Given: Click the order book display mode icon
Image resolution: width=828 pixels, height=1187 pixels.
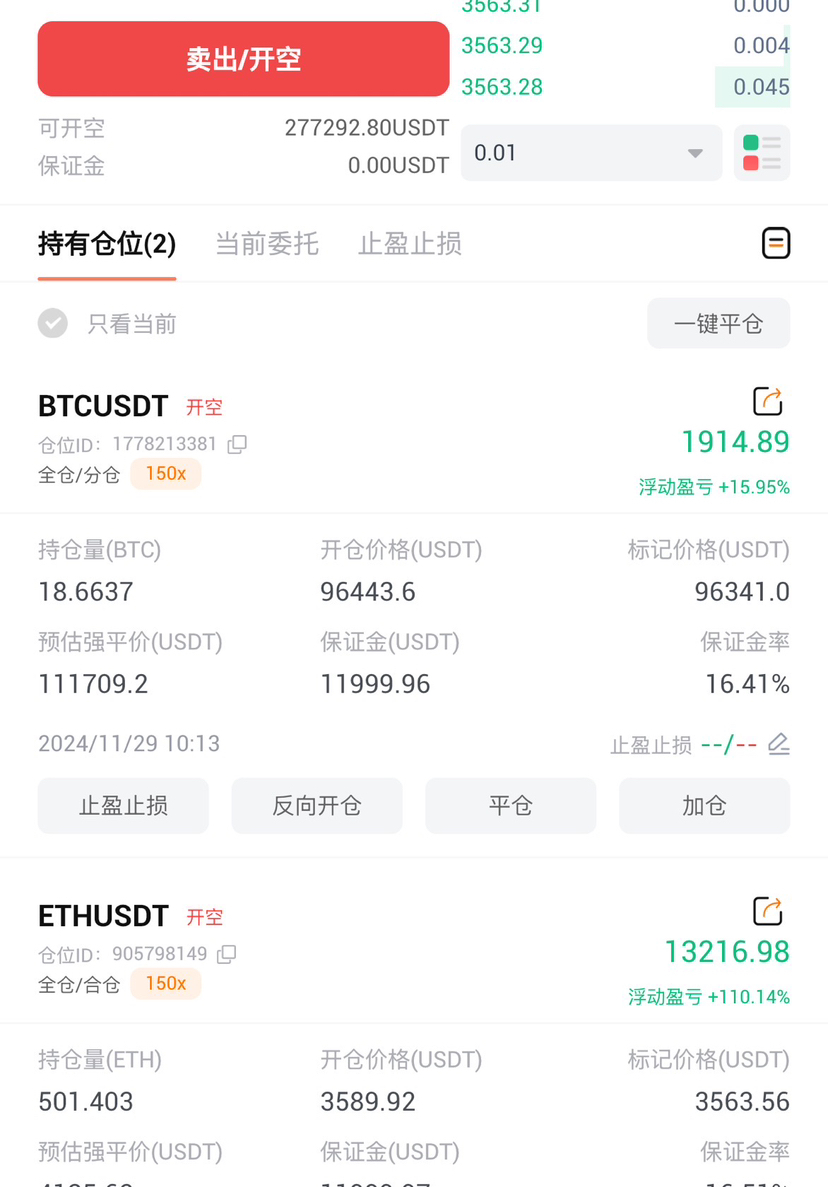Looking at the screenshot, I should click(x=762, y=152).
